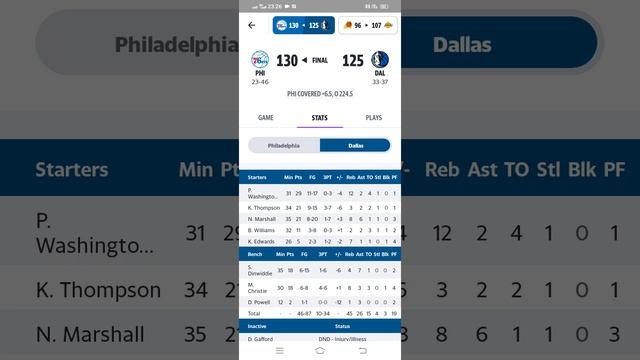Select the 130-125 PHI-DAL game chip
The width and height of the screenshot is (640, 360).
304,25
